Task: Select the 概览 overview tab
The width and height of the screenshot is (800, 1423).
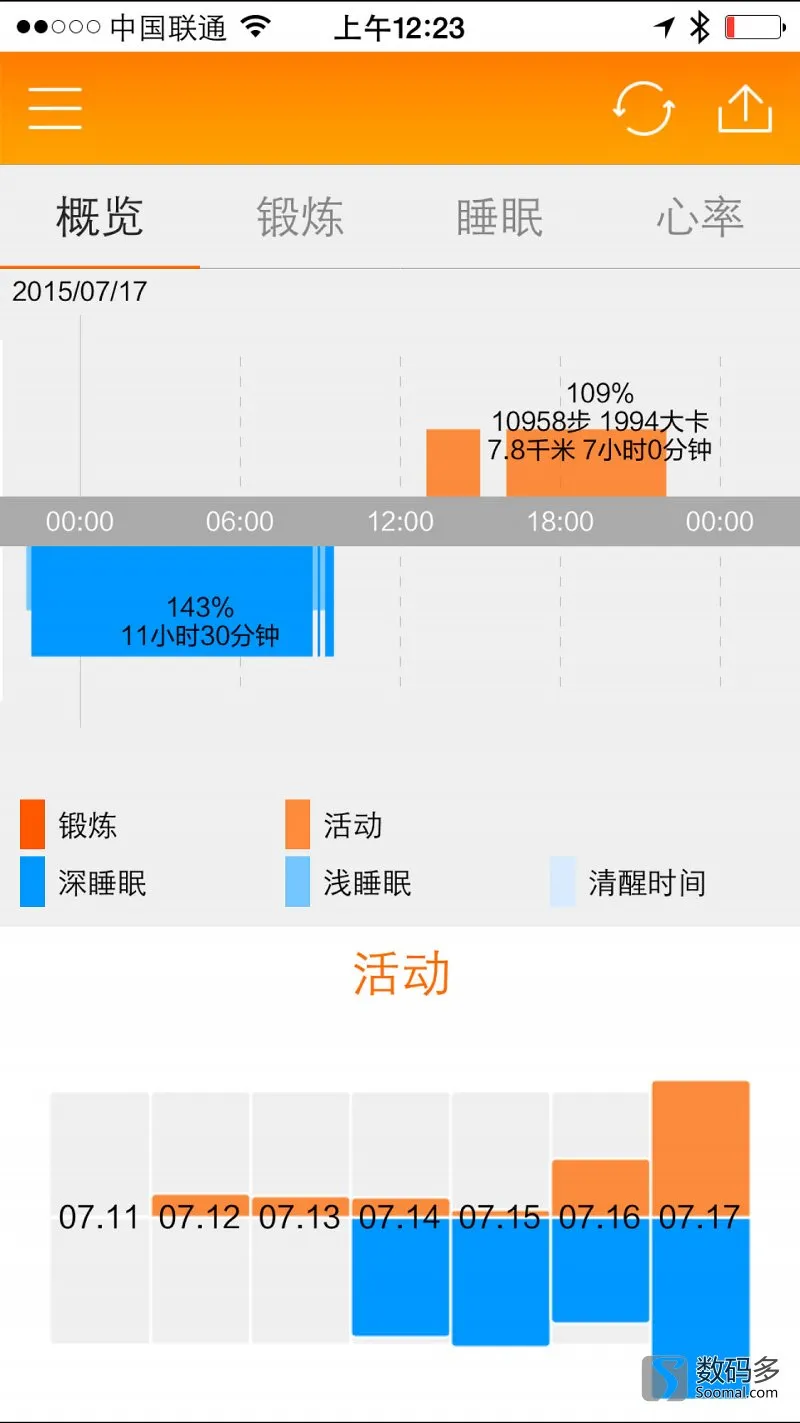Action: pyautogui.click(x=100, y=217)
